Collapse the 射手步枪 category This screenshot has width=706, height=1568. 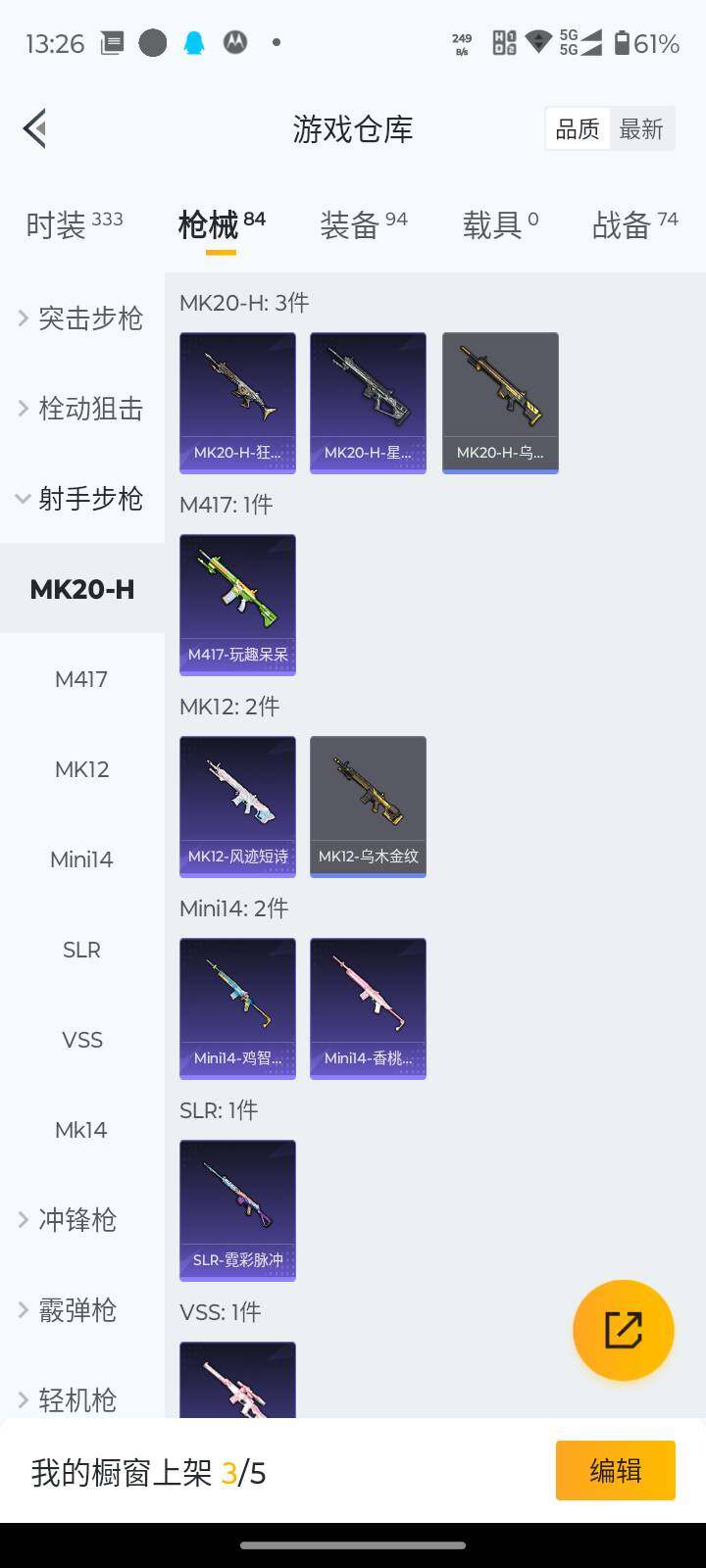point(82,499)
